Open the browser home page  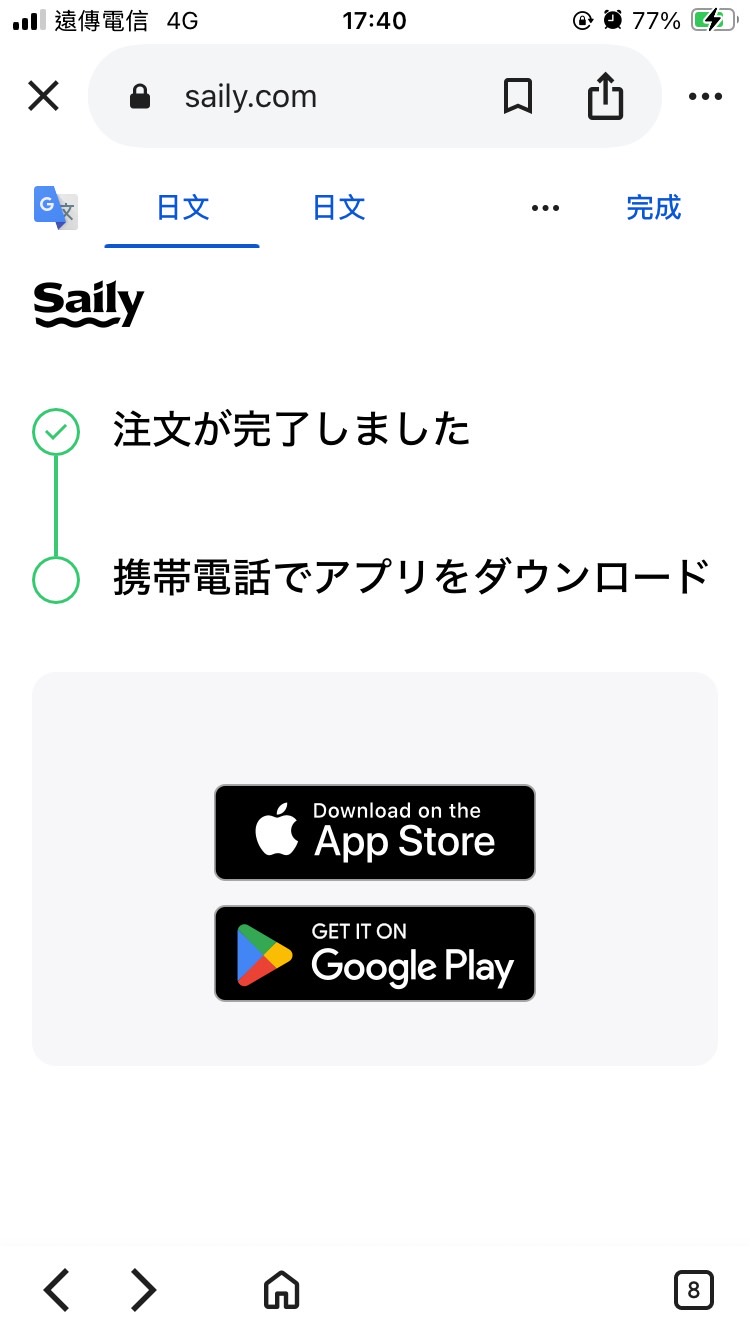coord(281,1290)
